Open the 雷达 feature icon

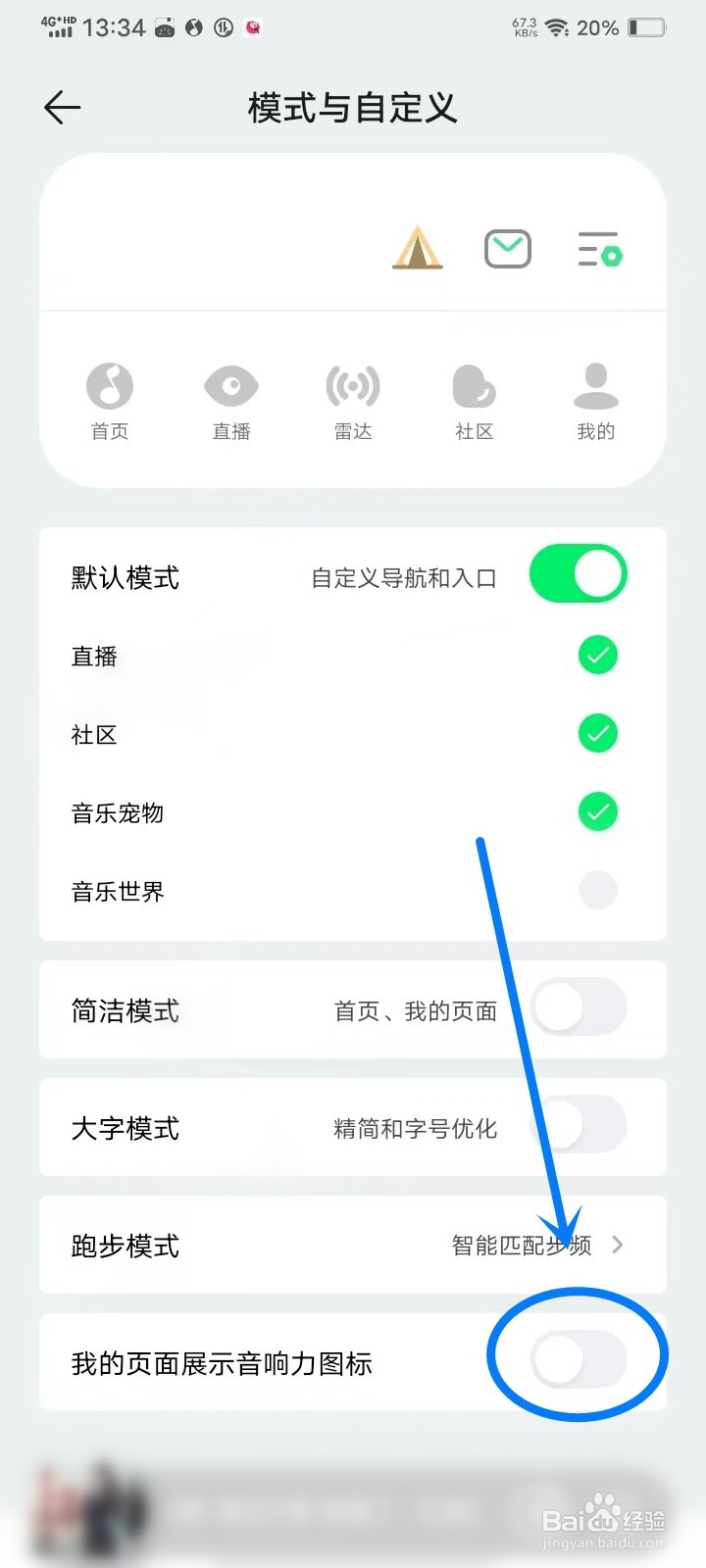coord(352,385)
